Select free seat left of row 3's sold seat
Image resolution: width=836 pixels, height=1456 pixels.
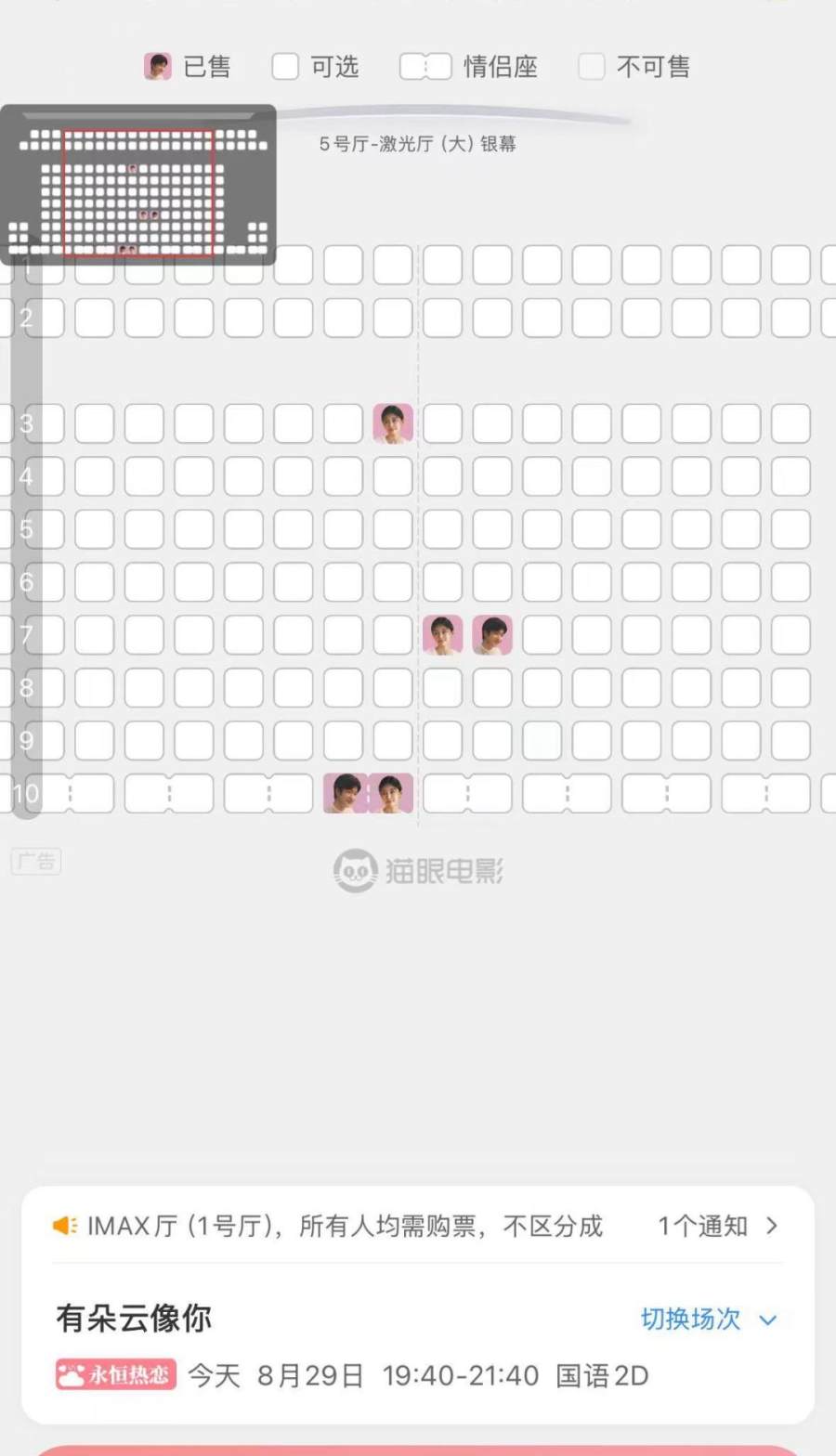pos(343,423)
